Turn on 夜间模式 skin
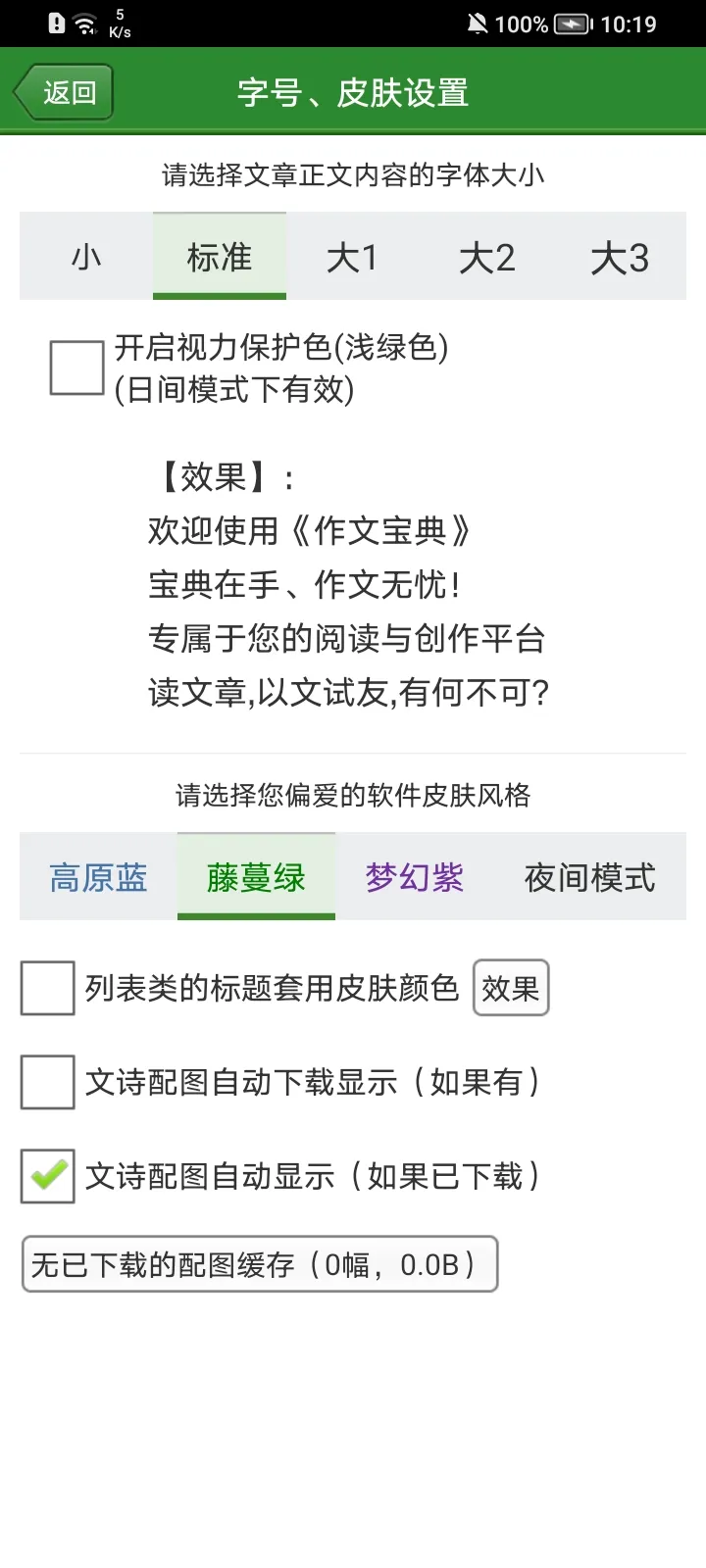This screenshot has width=706, height=1568. coord(589,877)
